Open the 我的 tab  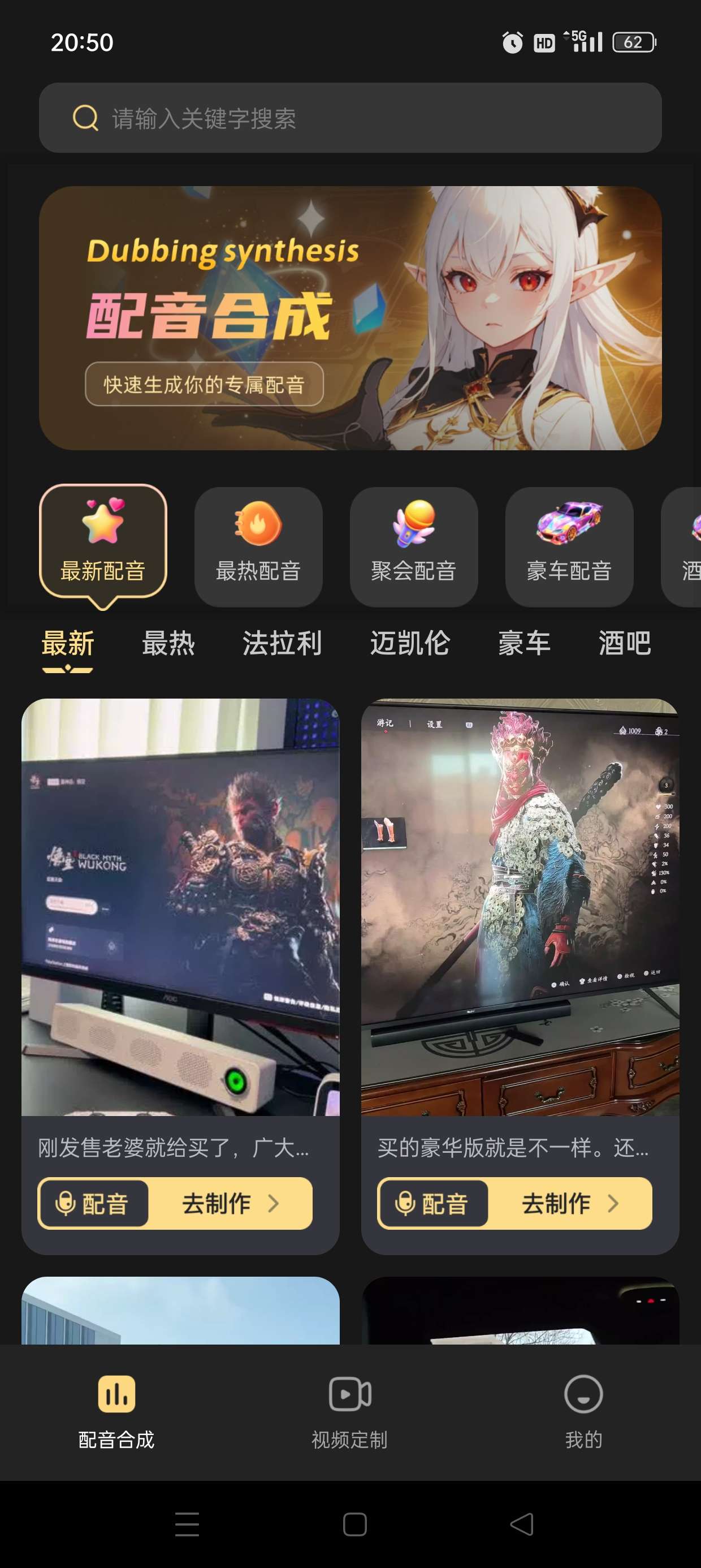pos(583,1412)
